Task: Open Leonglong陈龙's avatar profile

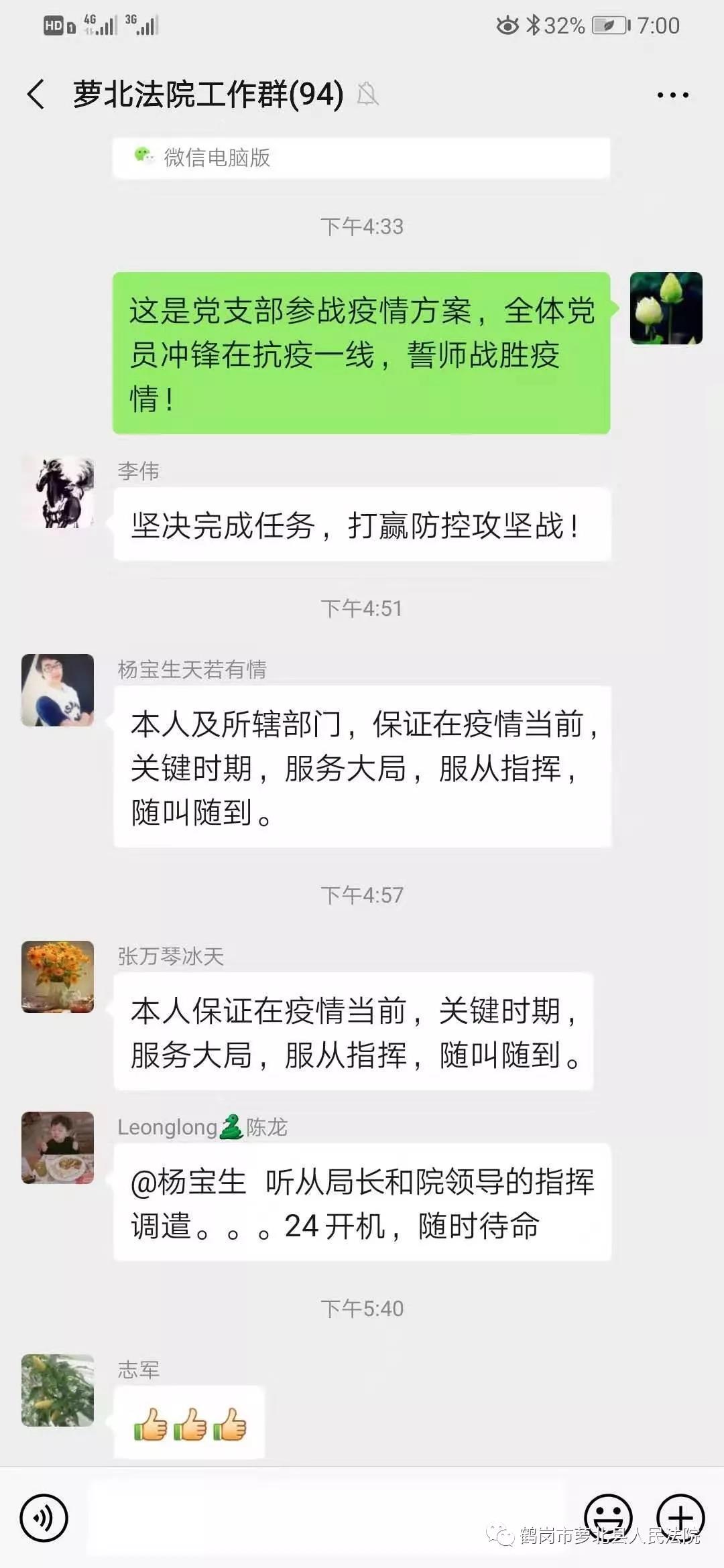Action: [58, 1147]
